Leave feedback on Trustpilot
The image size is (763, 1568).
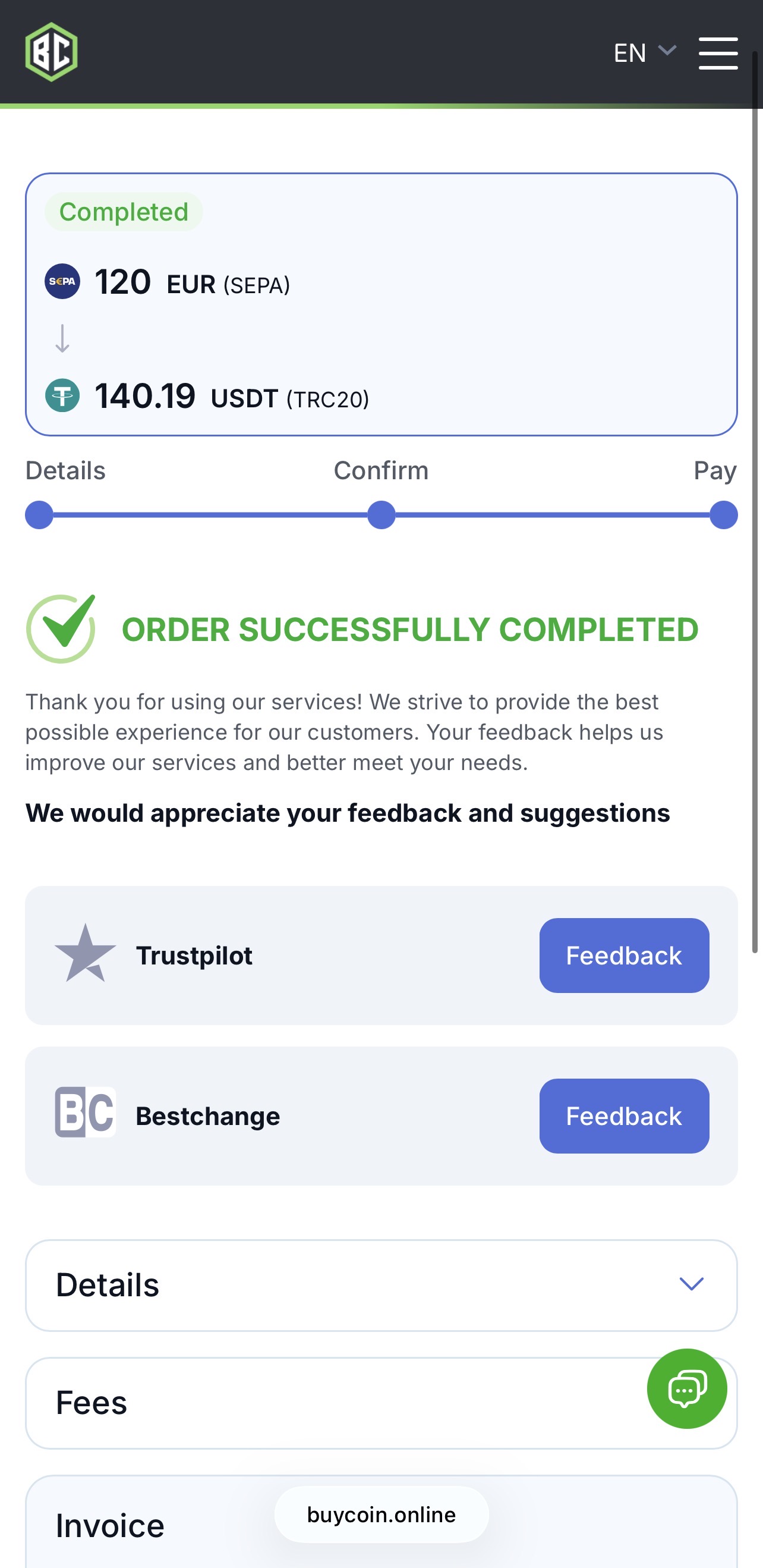coord(624,955)
